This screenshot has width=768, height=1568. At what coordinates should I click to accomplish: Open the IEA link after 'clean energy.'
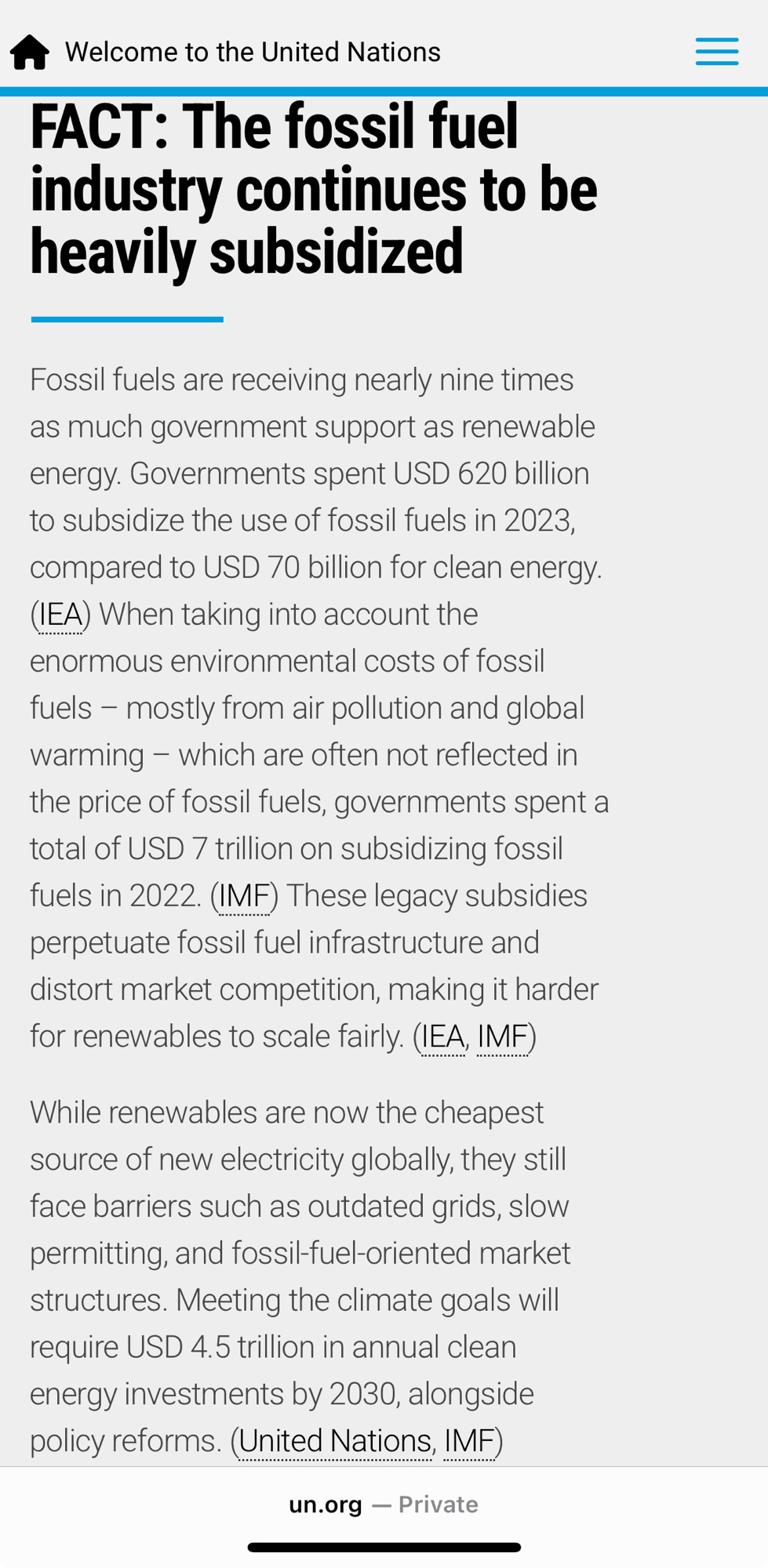point(60,615)
